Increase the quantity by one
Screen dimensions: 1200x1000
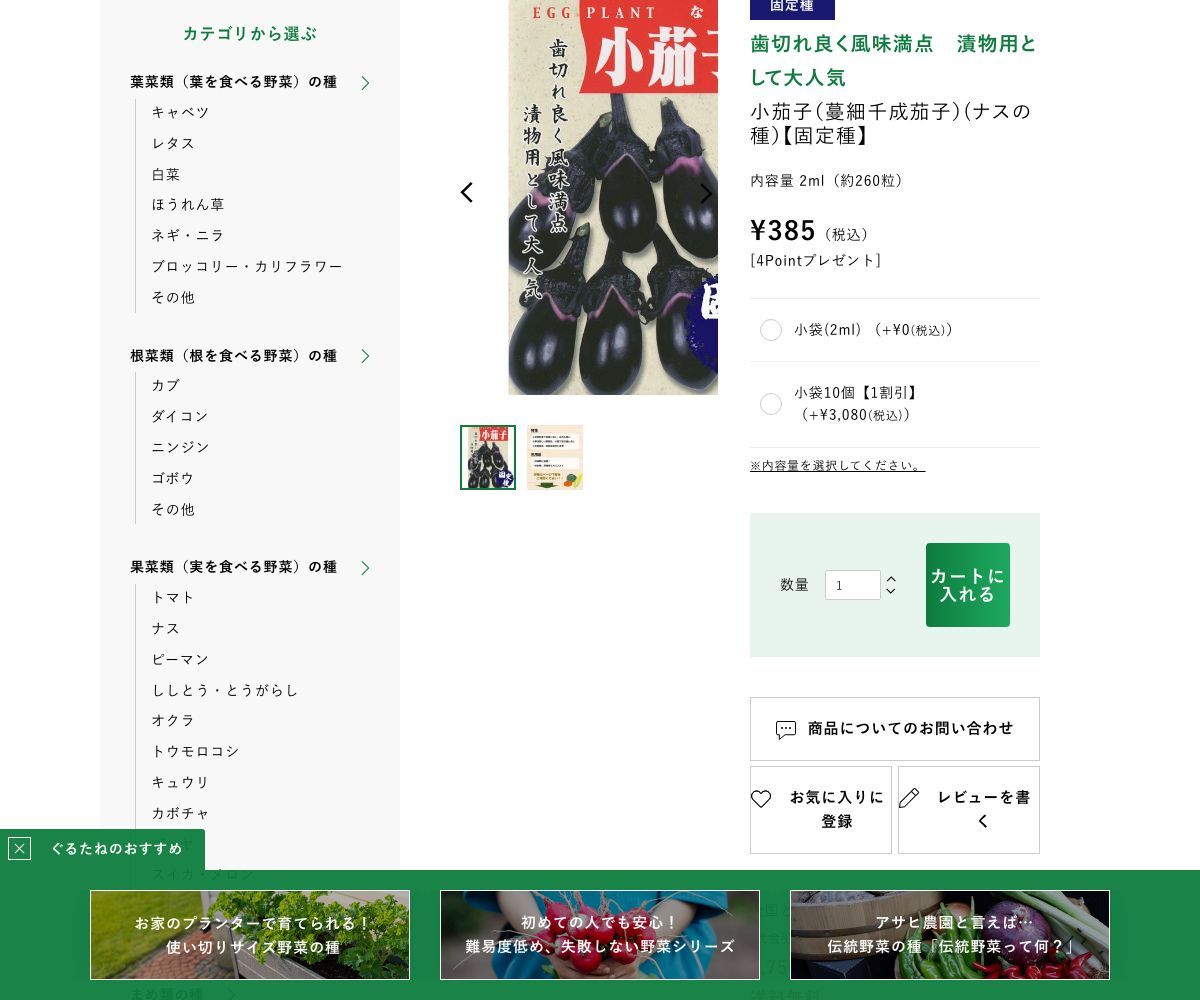coord(891,579)
